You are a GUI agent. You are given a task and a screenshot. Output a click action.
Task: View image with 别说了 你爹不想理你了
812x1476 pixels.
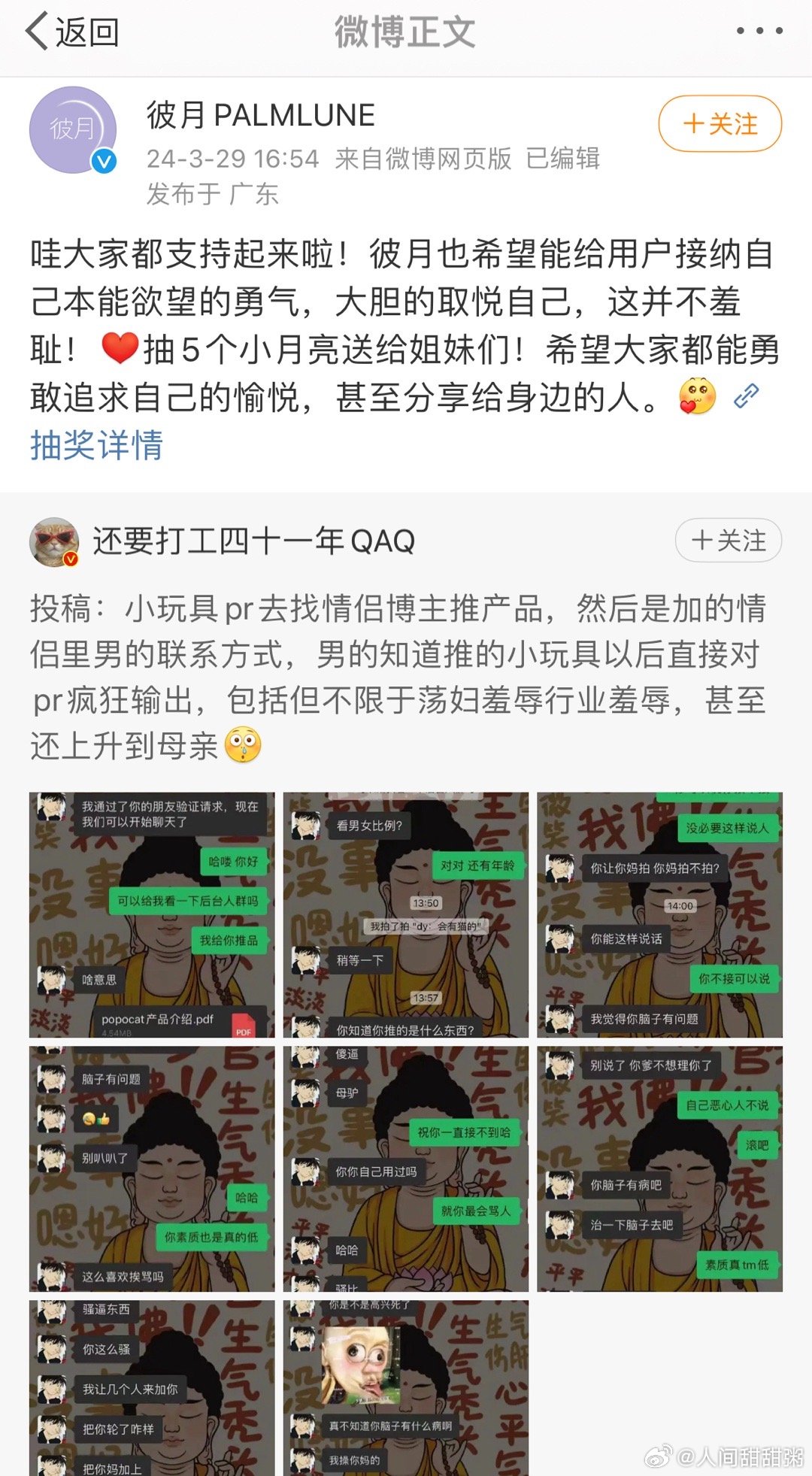pyautogui.click(x=659, y=1168)
